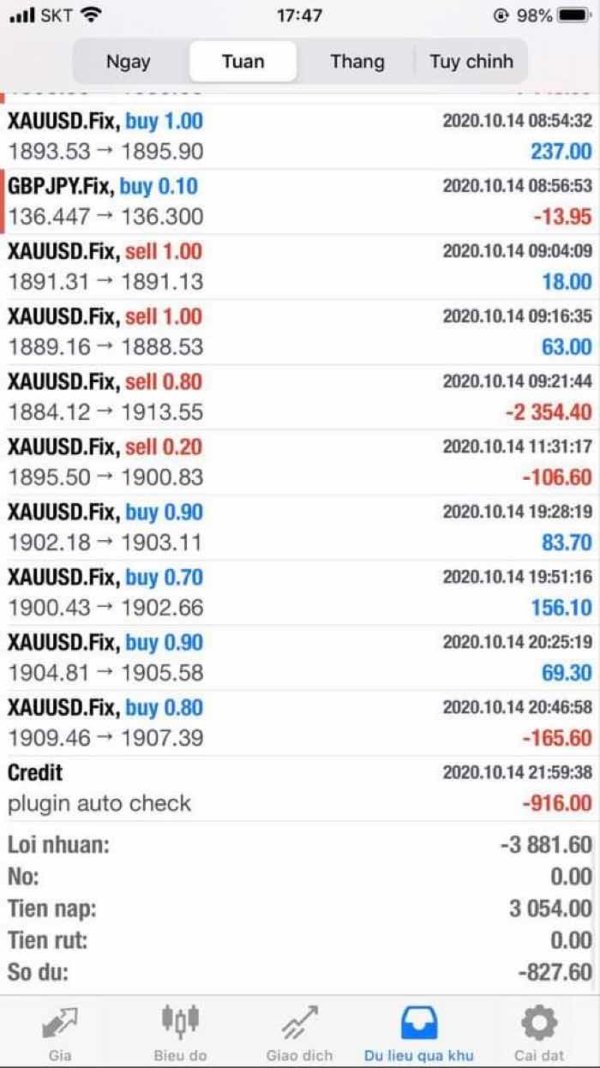Open the XAUUSD.Fix buy 0.70 trade entry
This screenshot has width=600, height=1068.
tap(300, 593)
